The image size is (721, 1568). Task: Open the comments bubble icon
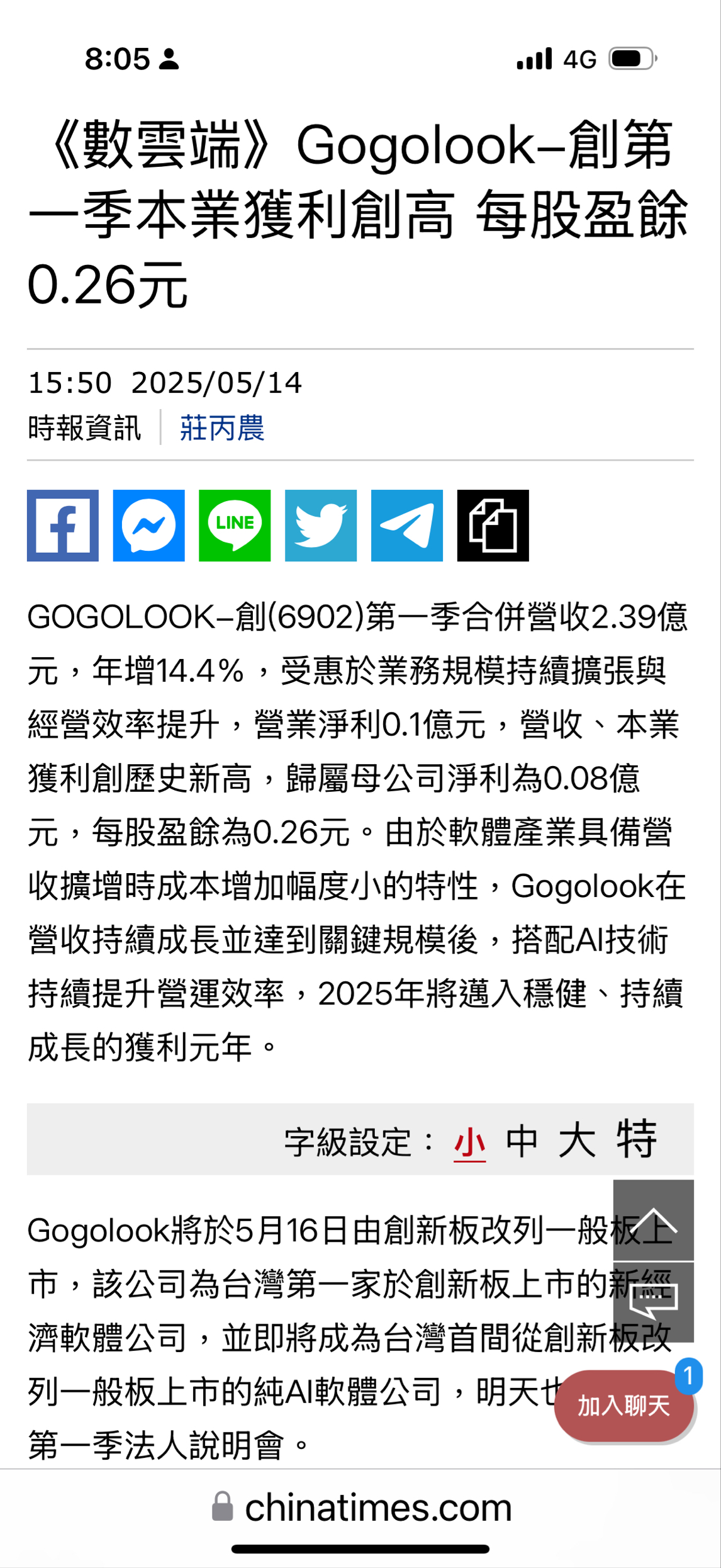(x=654, y=1302)
